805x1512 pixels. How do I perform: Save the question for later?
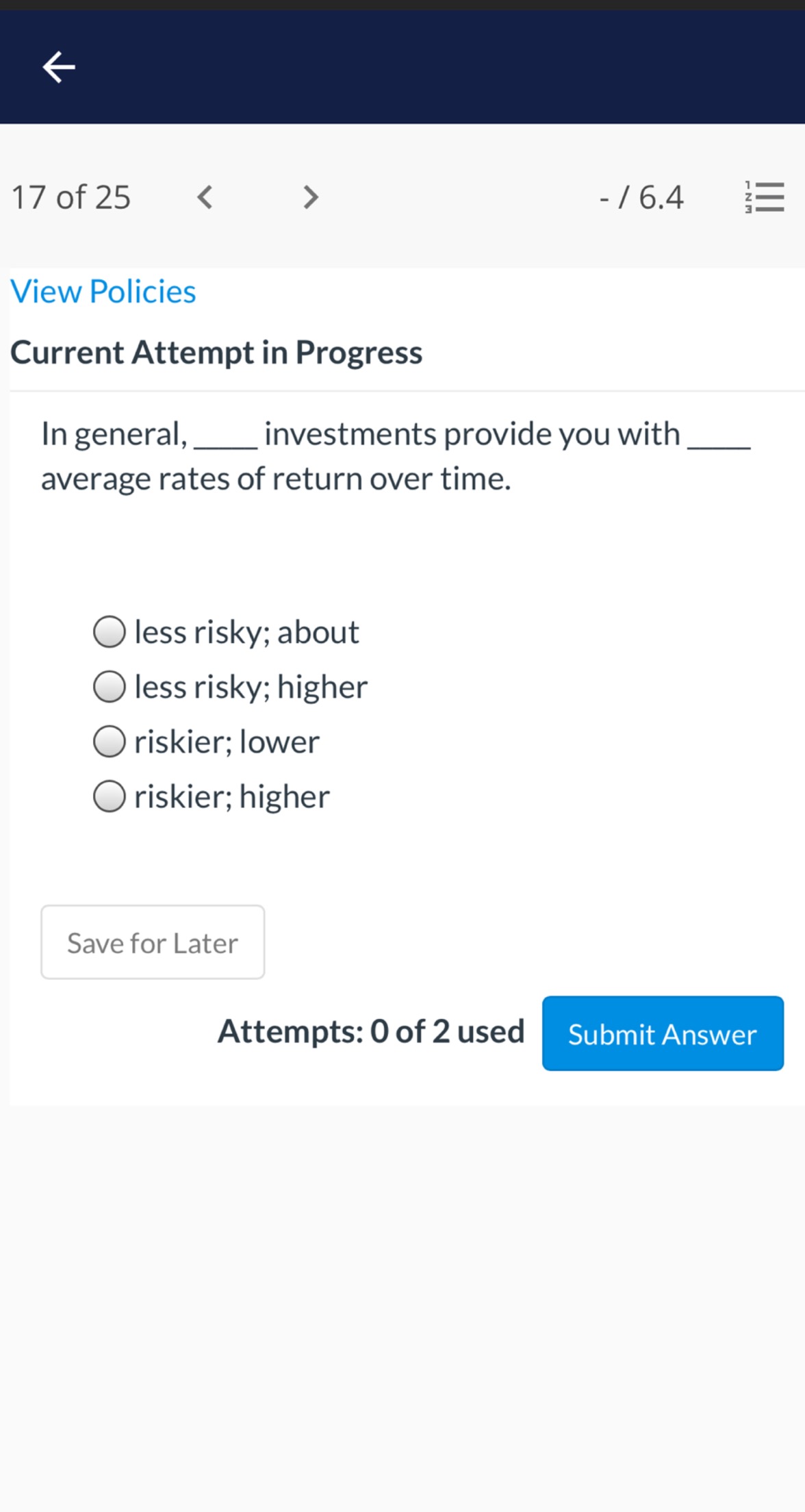point(152,942)
